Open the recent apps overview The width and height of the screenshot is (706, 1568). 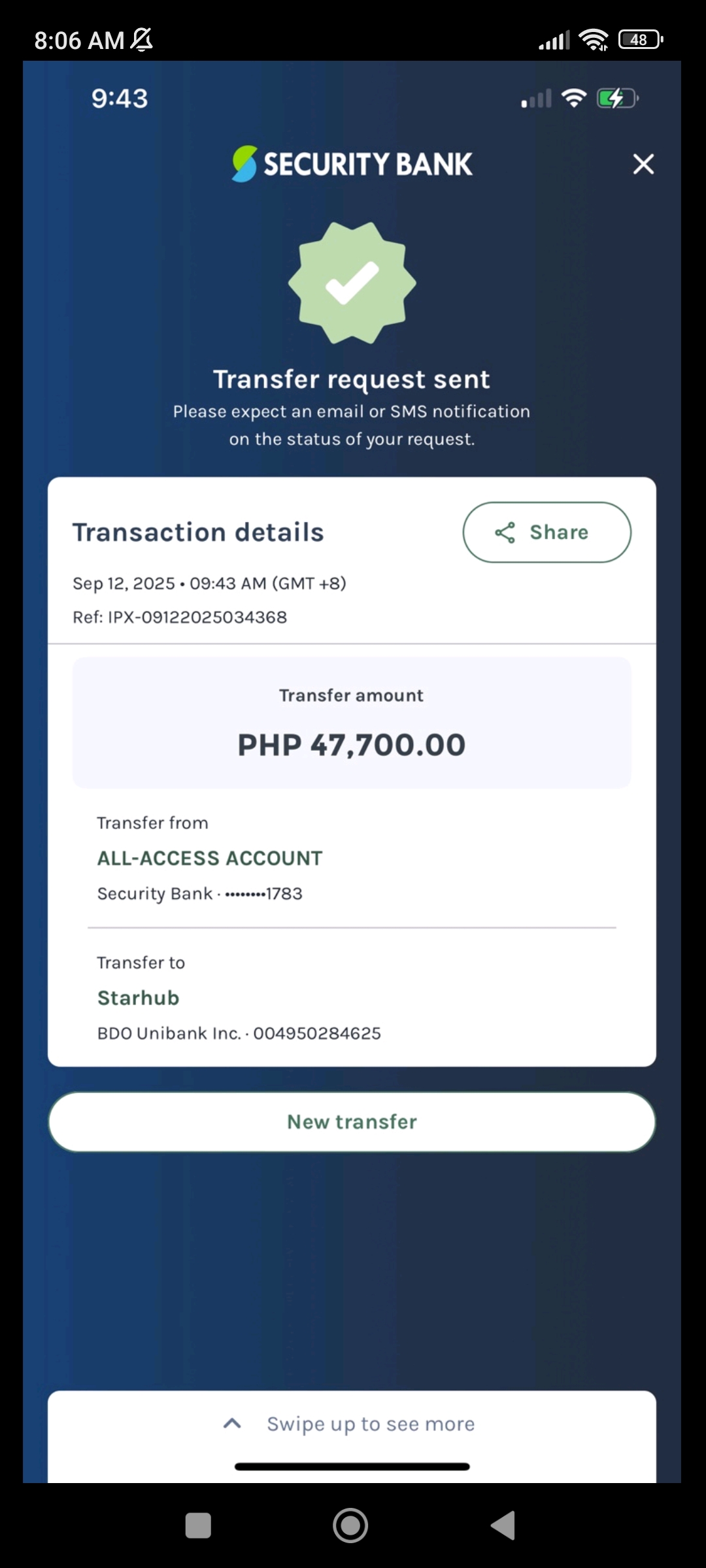(x=198, y=1526)
